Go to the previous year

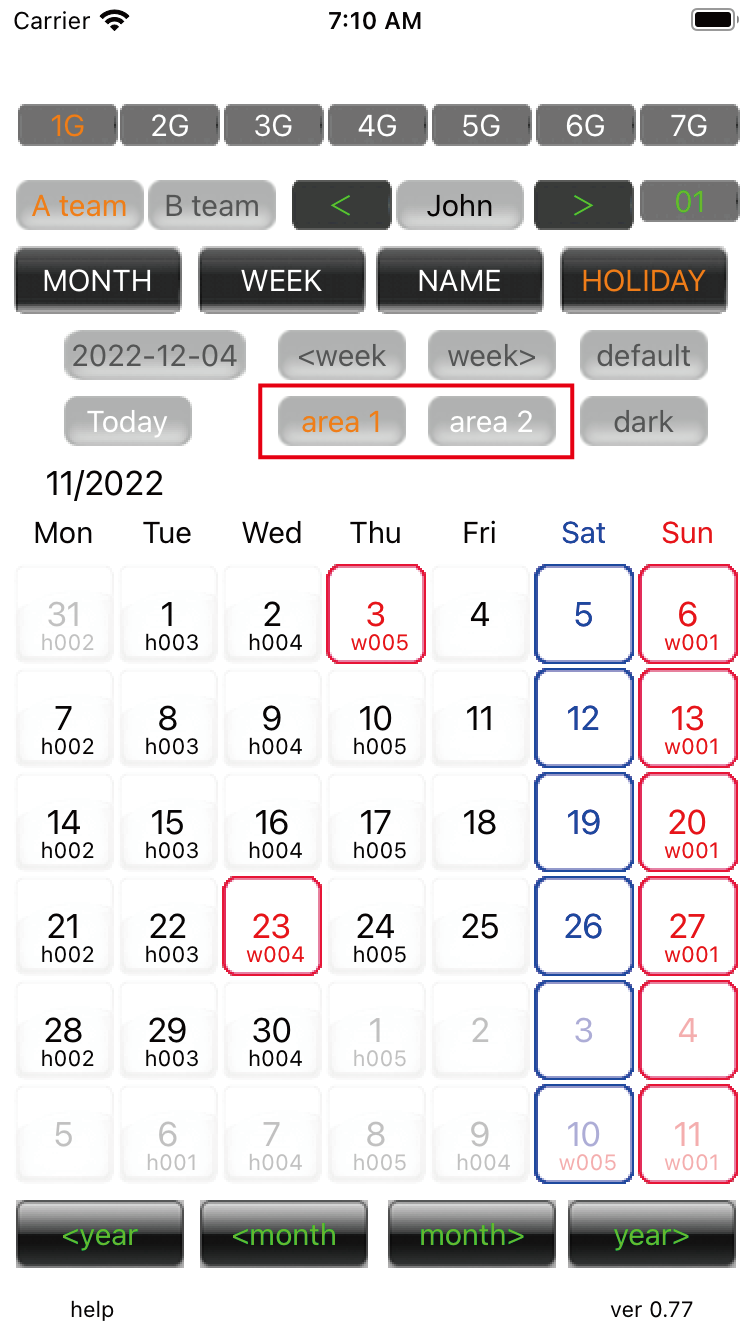[x=100, y=1235]
